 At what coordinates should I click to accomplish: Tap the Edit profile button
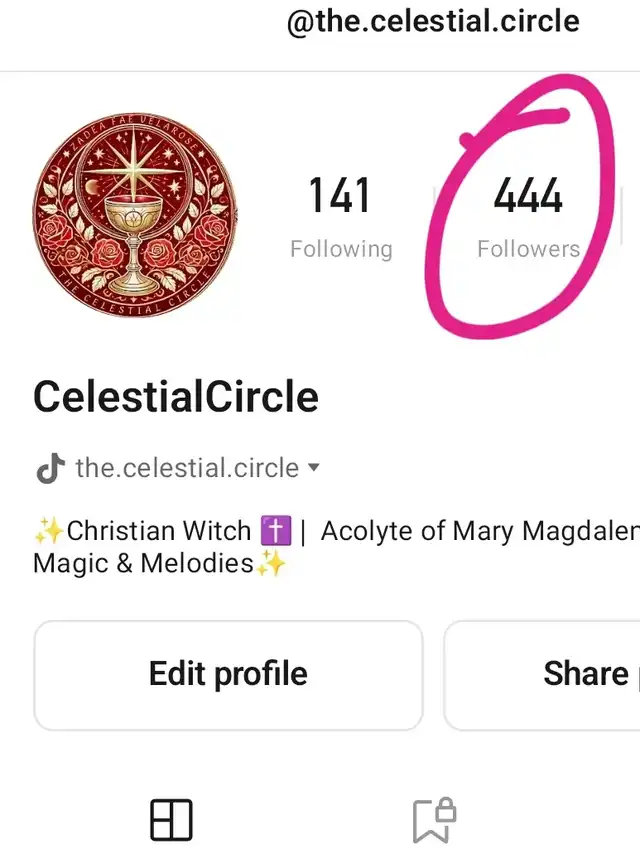point(228,674)
